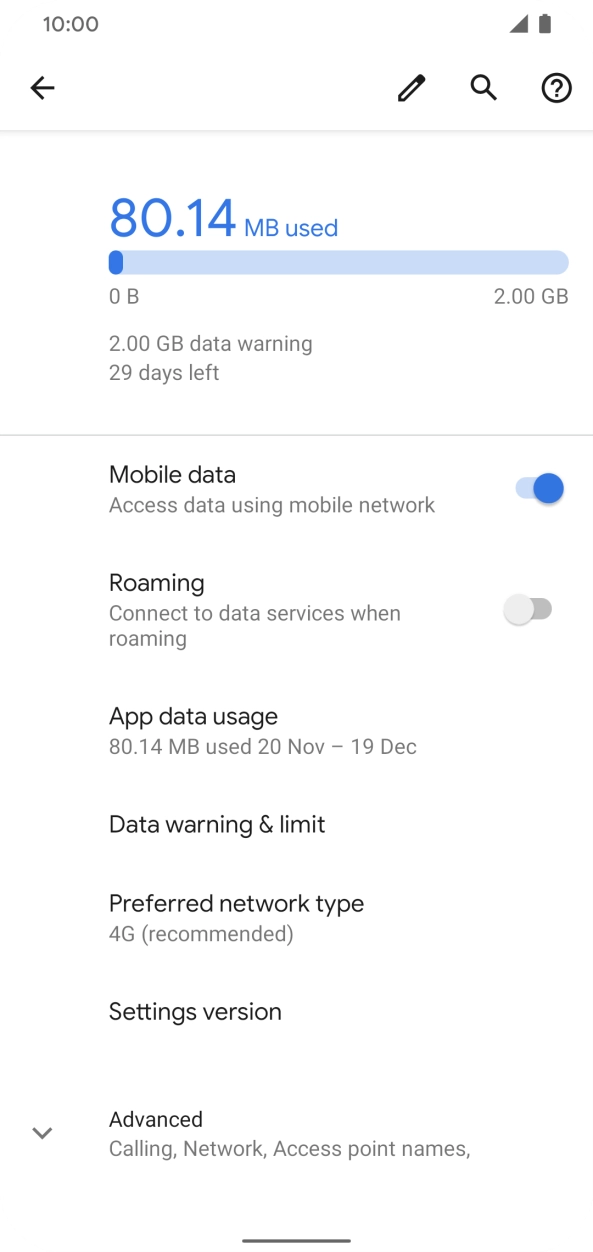Viewport: 593px width, 1252px height.
Task: Open App data usage
Action: (x=296, y=731)
